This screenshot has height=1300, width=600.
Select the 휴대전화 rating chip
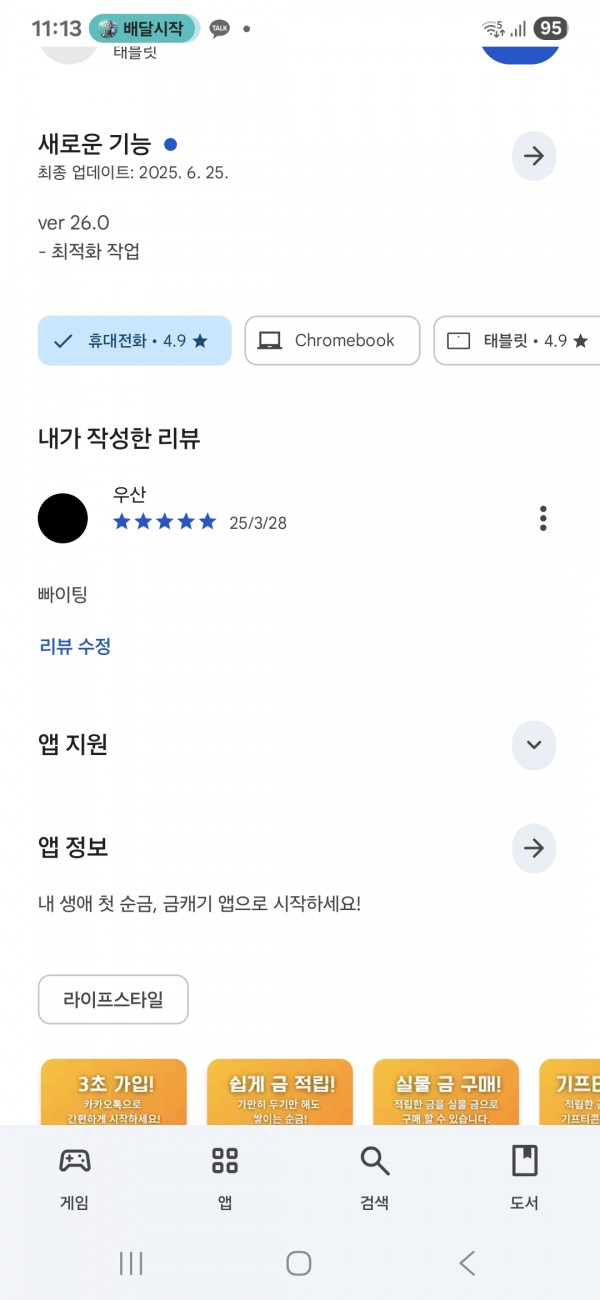135,341
